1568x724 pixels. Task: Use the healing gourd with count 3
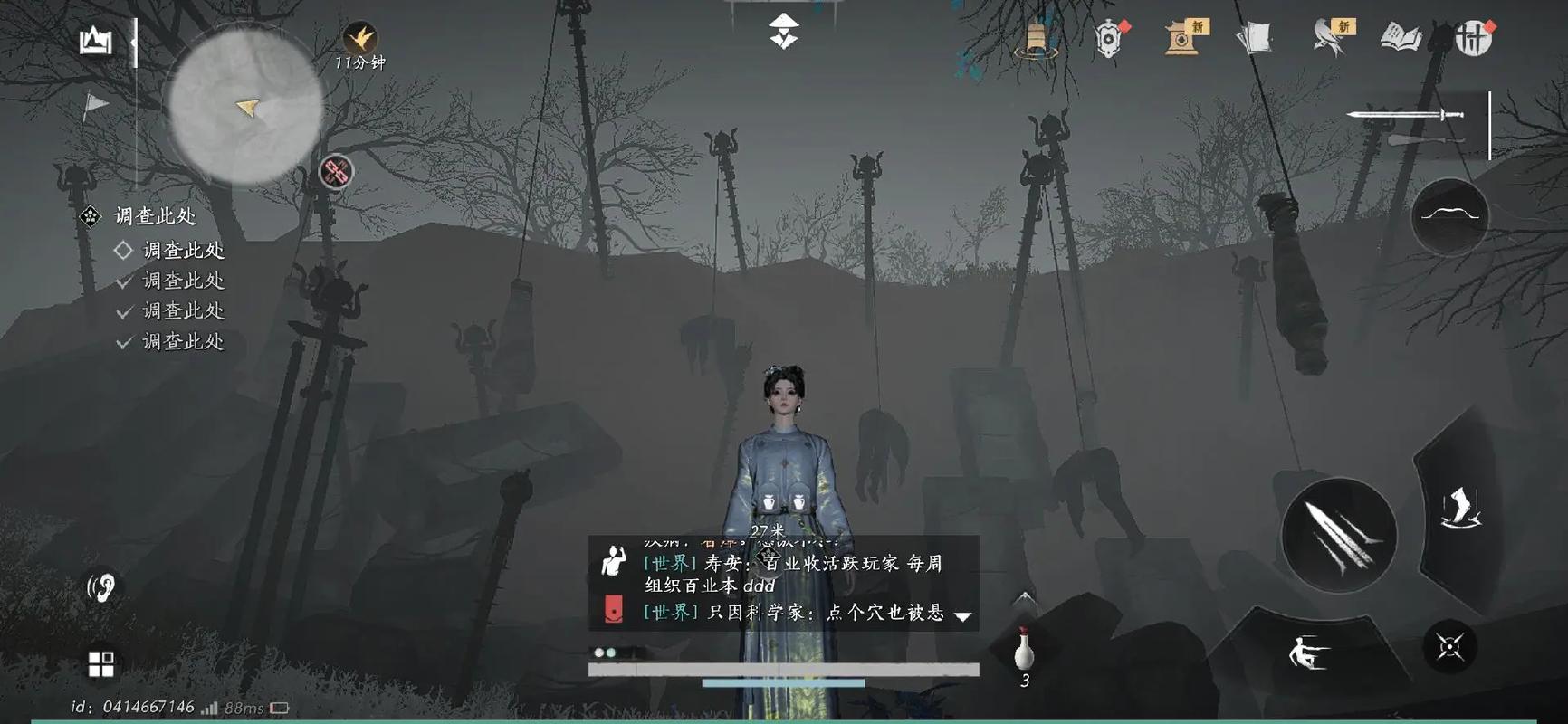pyautogui.click(x=1024, y=652)
